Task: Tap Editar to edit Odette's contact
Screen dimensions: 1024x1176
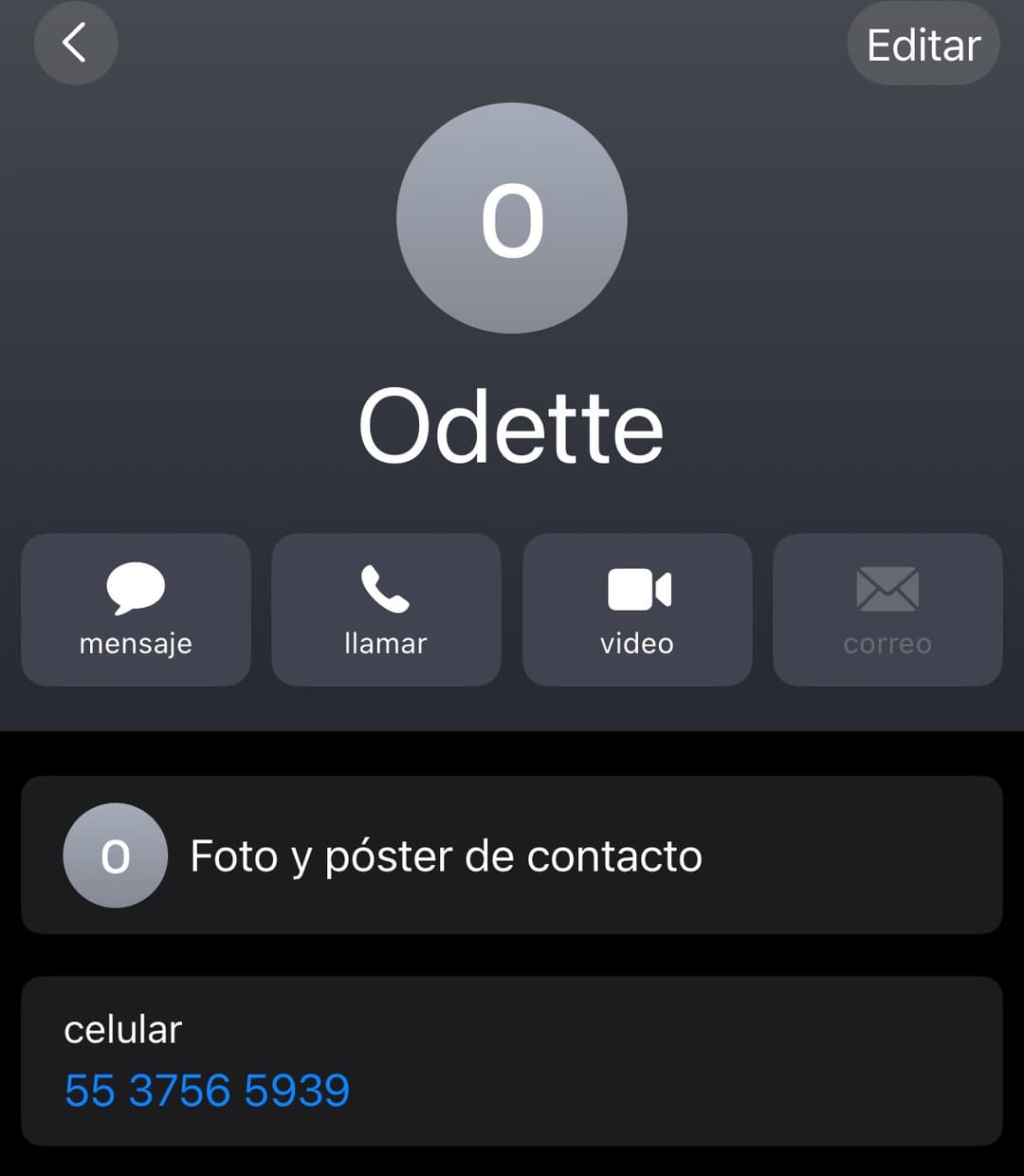Action: (923, 45)
